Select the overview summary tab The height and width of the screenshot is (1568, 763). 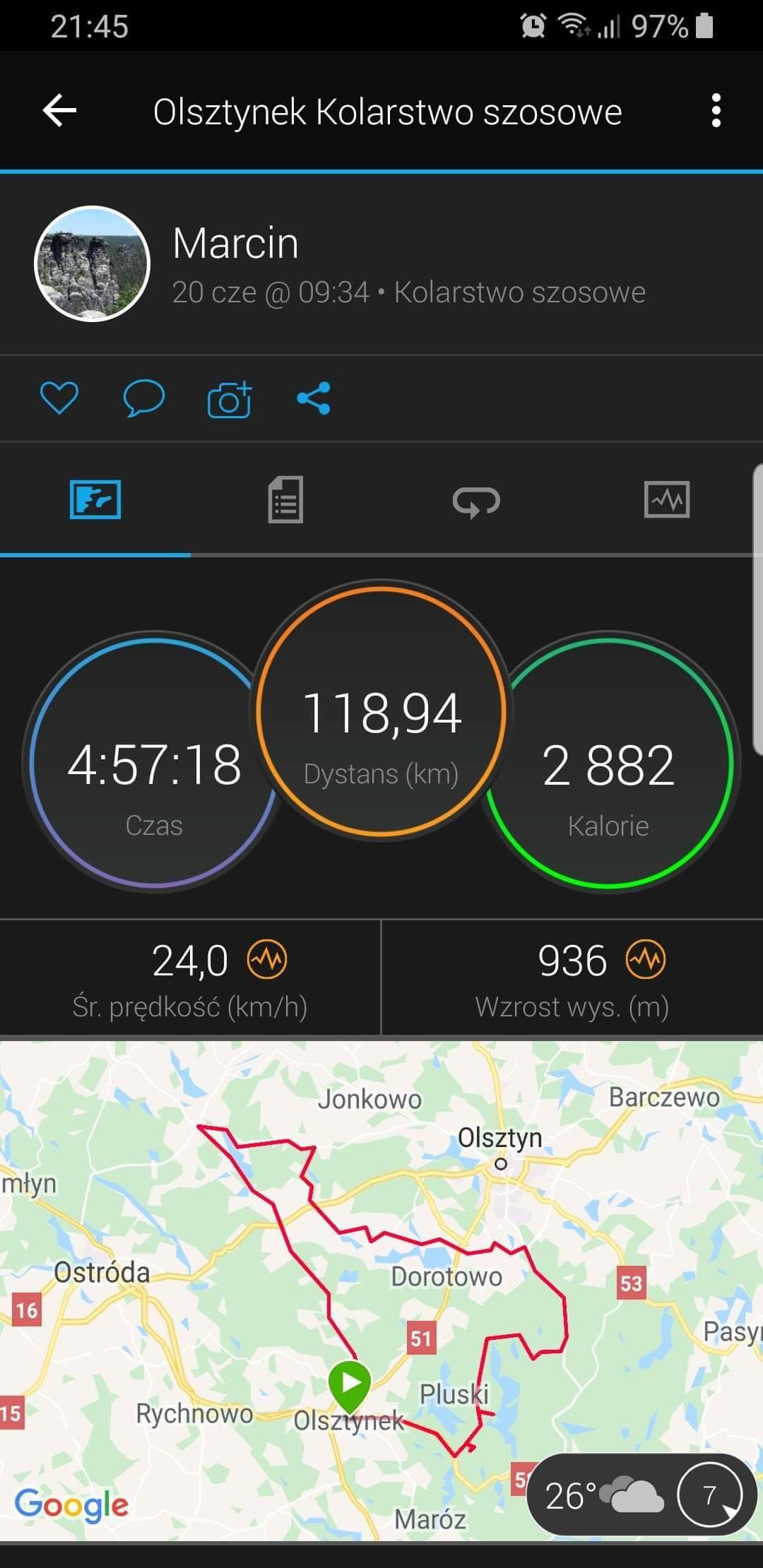coord(95,500)
